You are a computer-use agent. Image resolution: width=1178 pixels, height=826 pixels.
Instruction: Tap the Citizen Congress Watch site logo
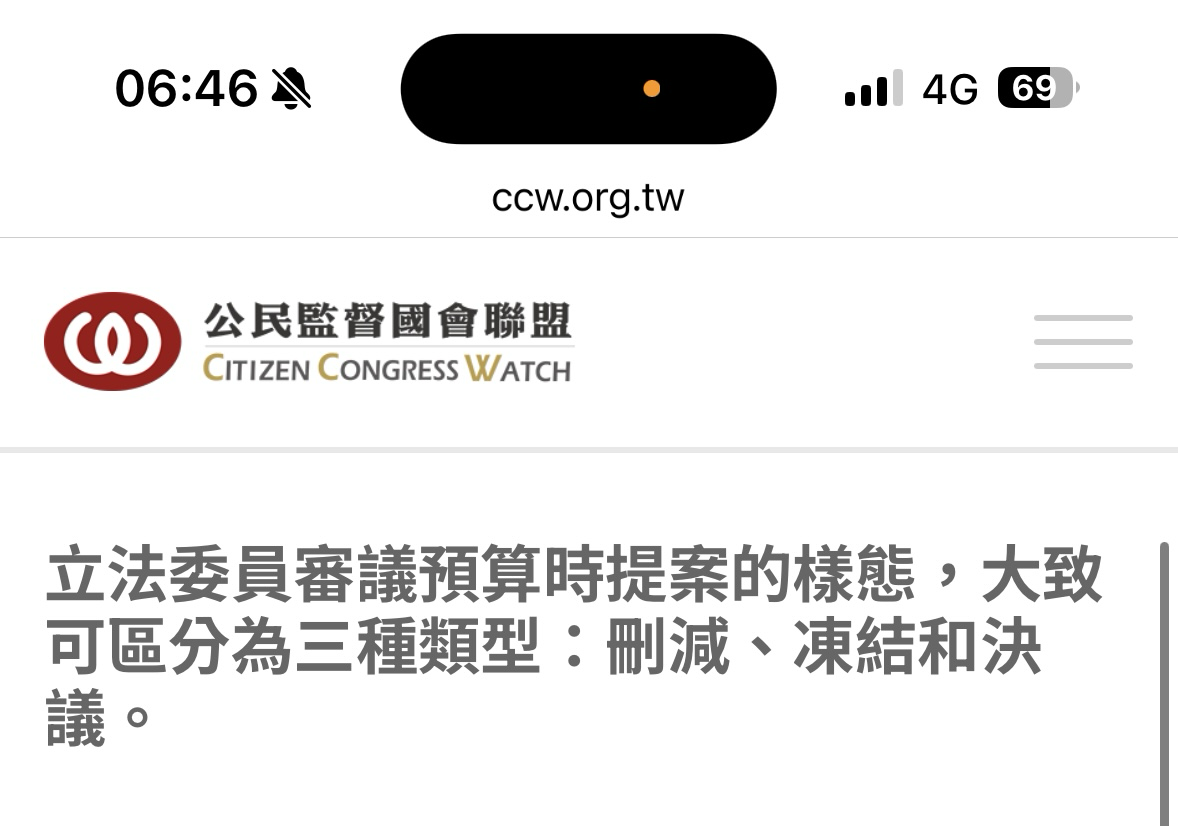tap(308, 342)
